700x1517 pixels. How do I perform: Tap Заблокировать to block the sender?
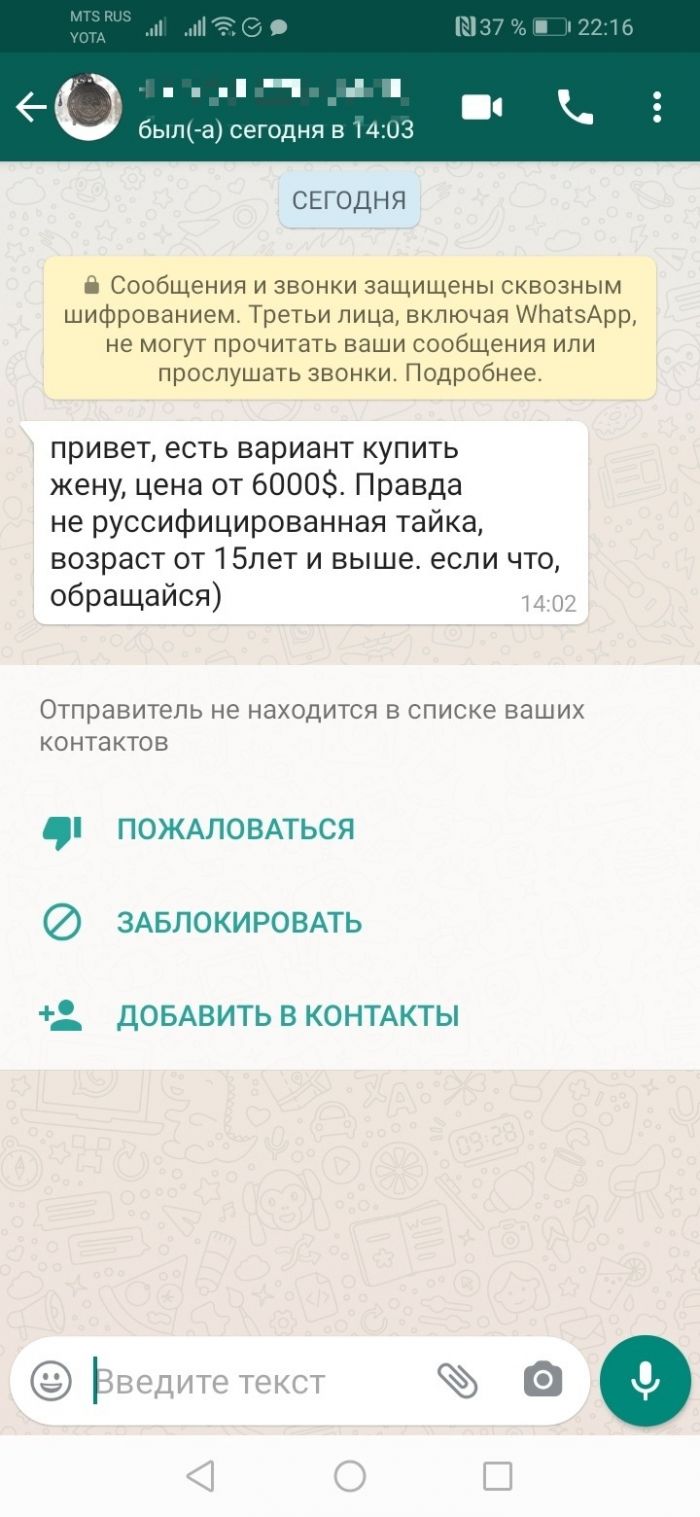[239, 922]
